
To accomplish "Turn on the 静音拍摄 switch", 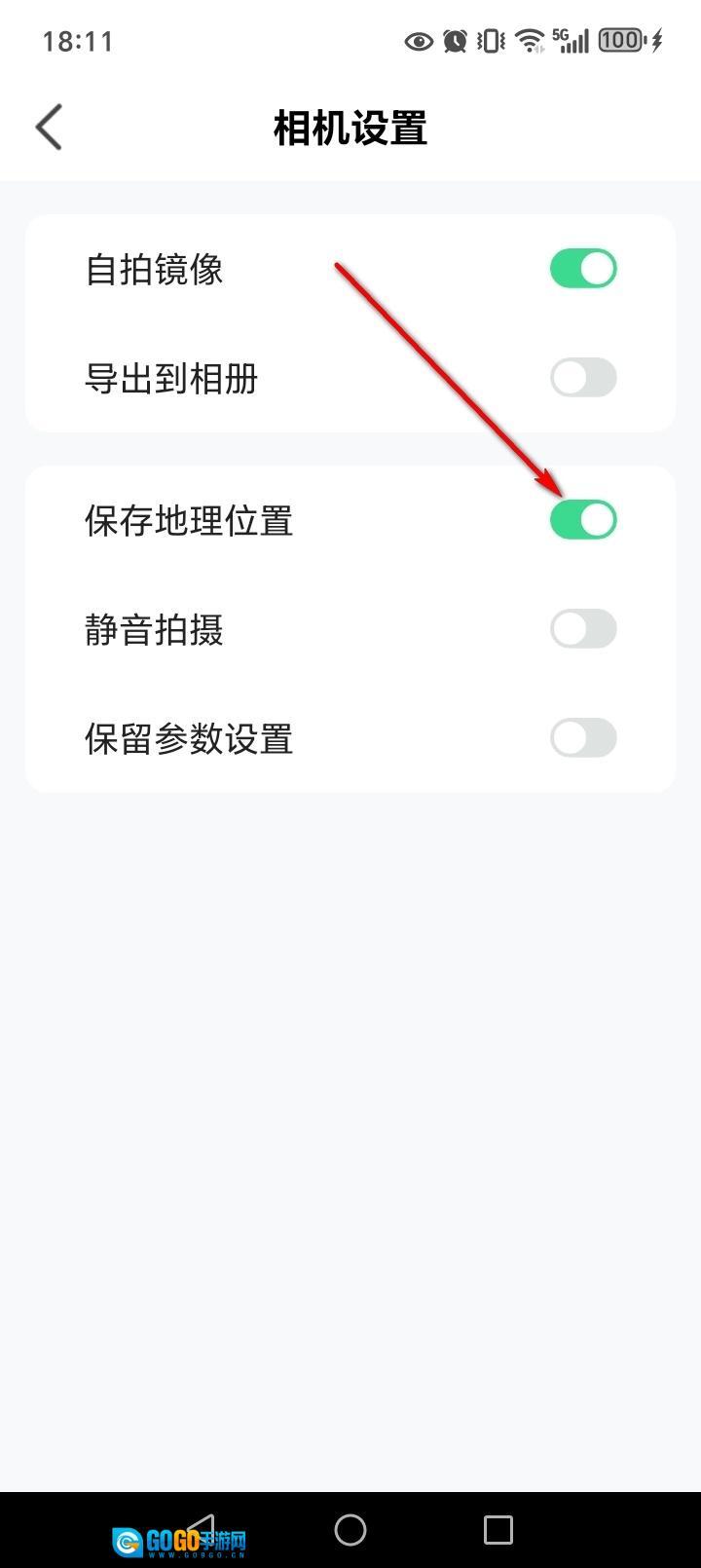I will [x=583, y=629].
